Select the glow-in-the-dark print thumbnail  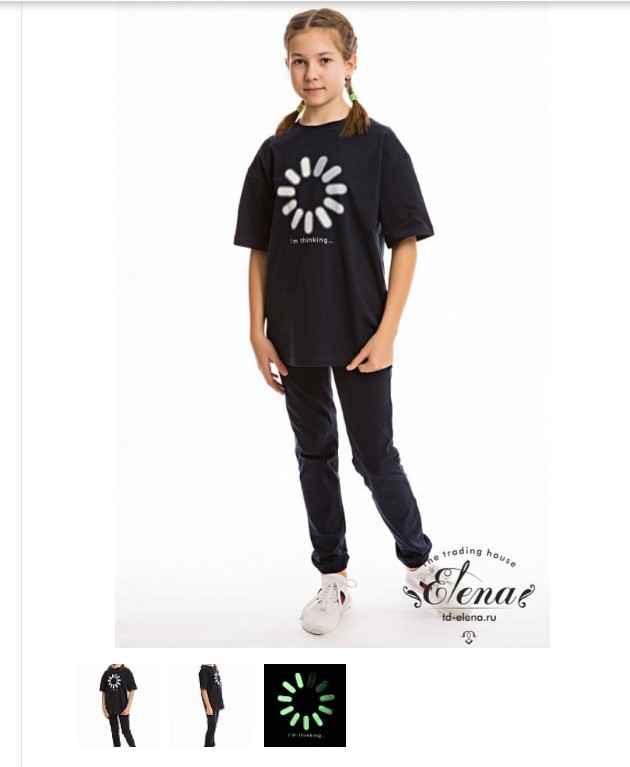[304, 705]
